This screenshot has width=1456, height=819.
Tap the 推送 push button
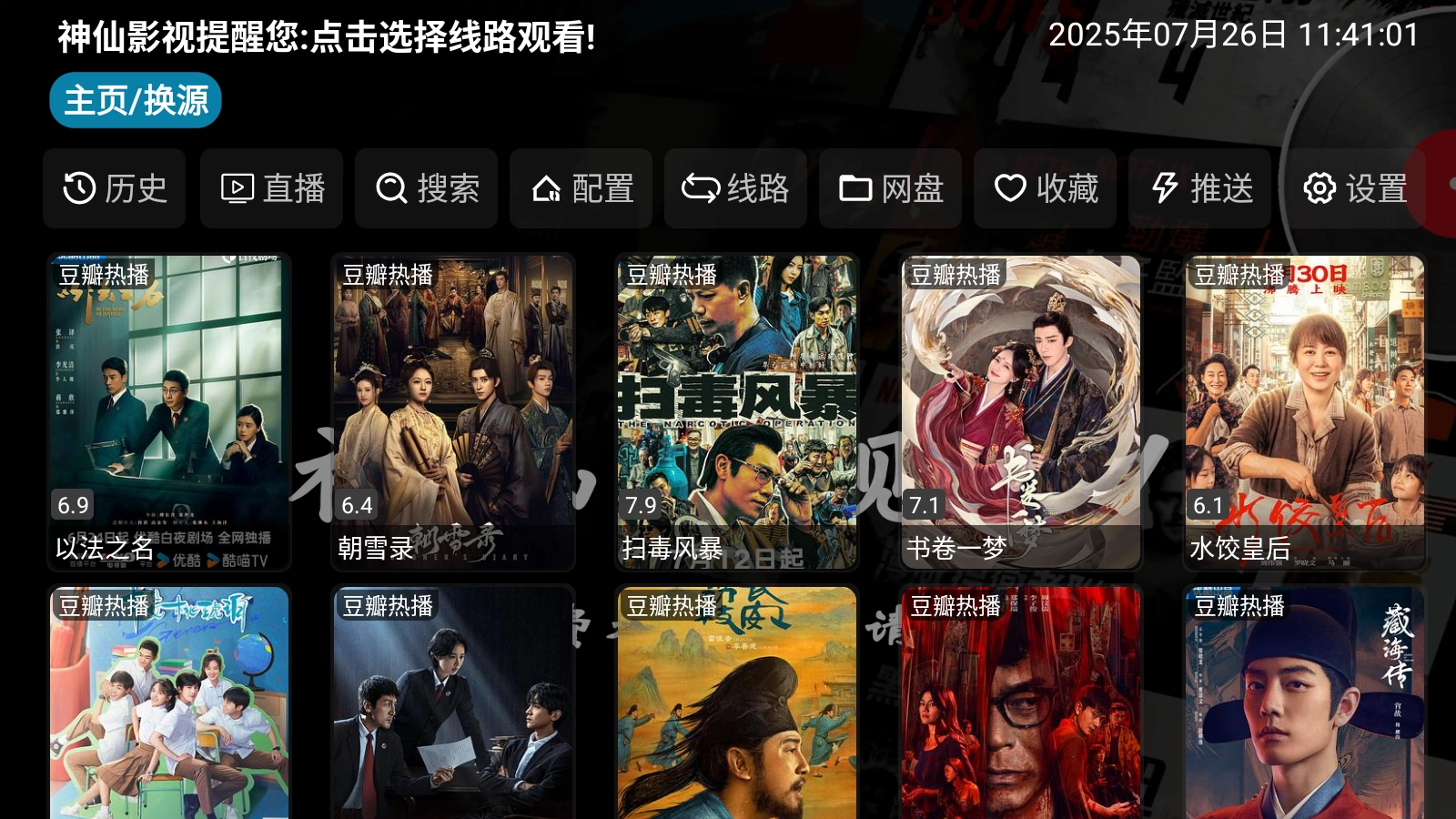(1200, 188)
